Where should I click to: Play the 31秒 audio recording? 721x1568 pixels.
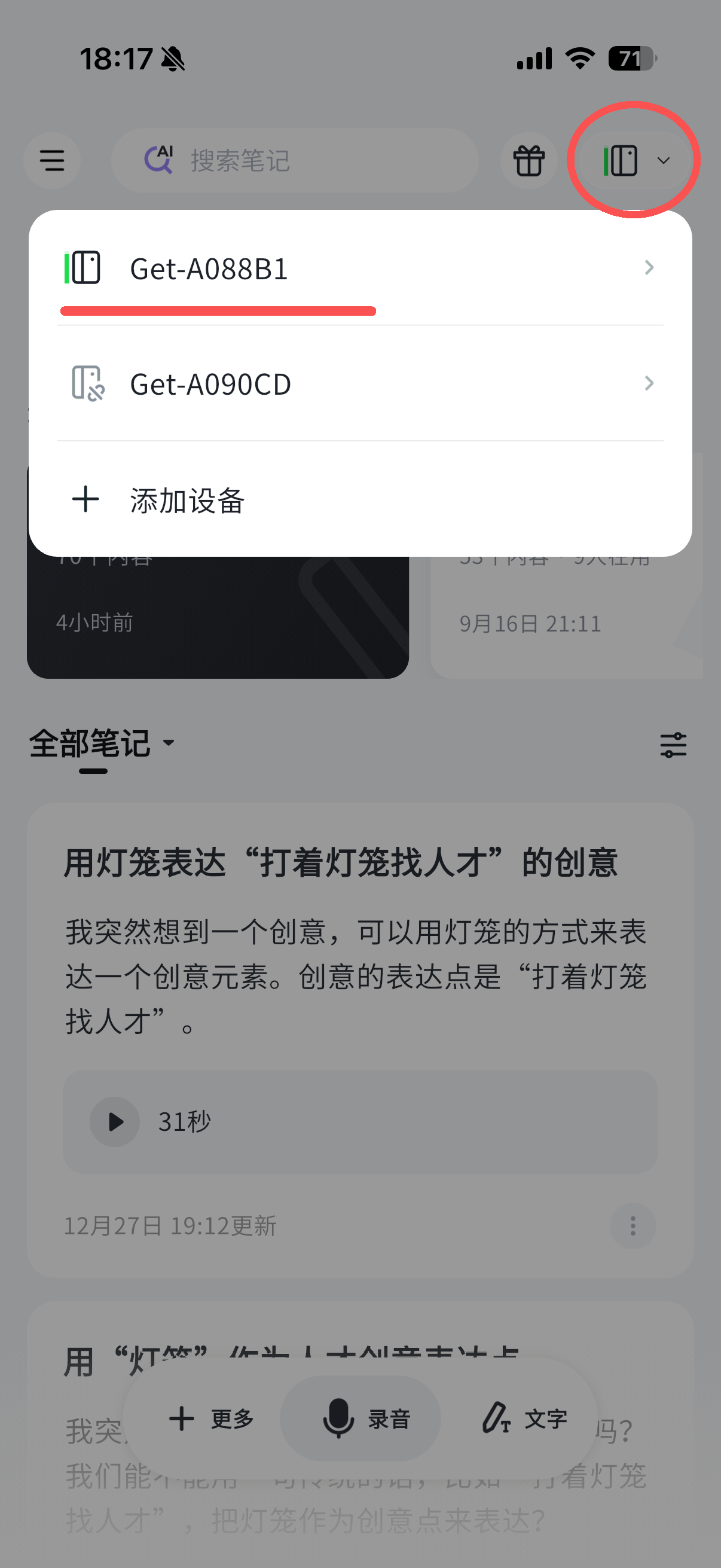114,1122
